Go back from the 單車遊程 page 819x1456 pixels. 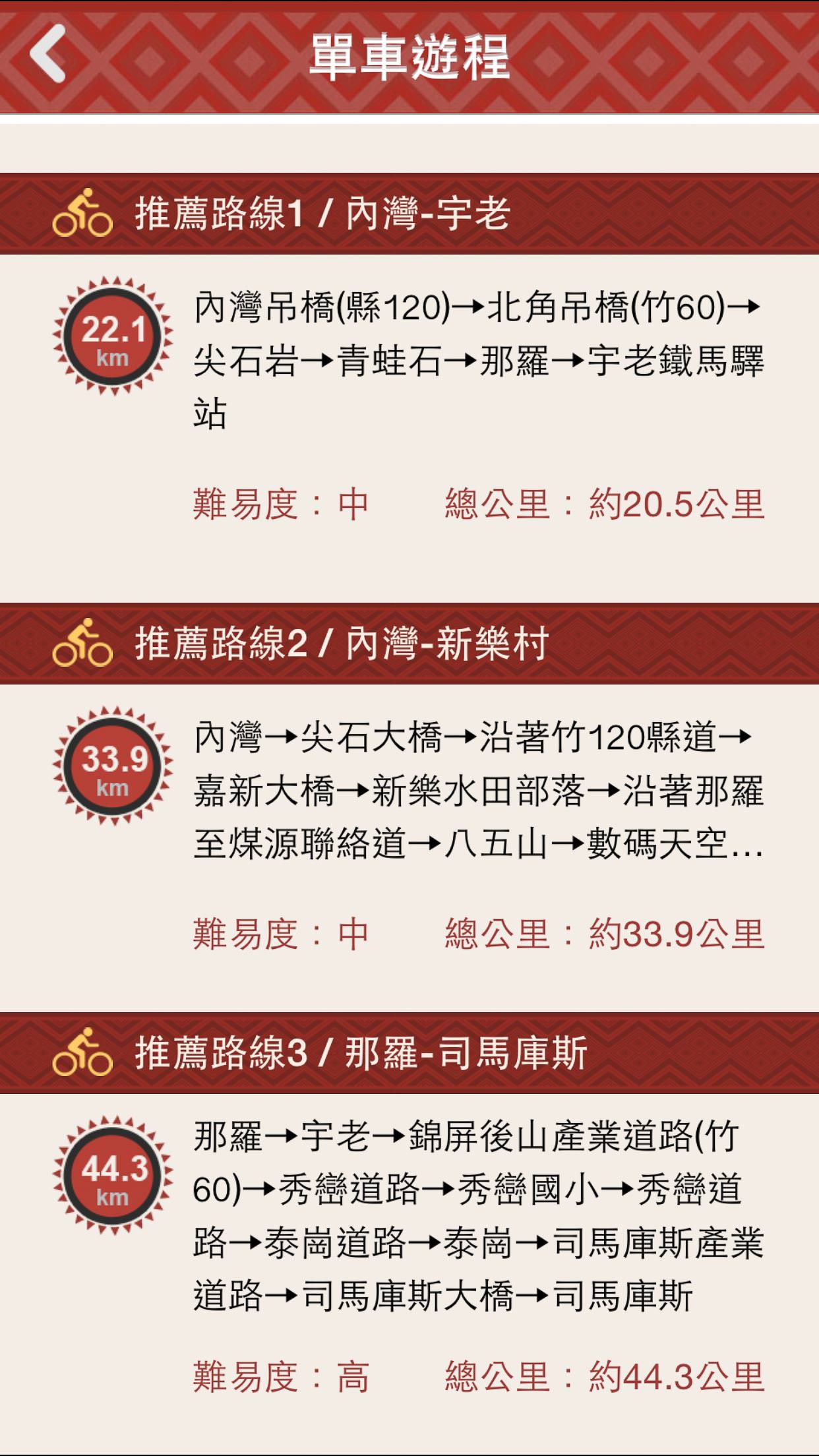click(x=48, y=54)
